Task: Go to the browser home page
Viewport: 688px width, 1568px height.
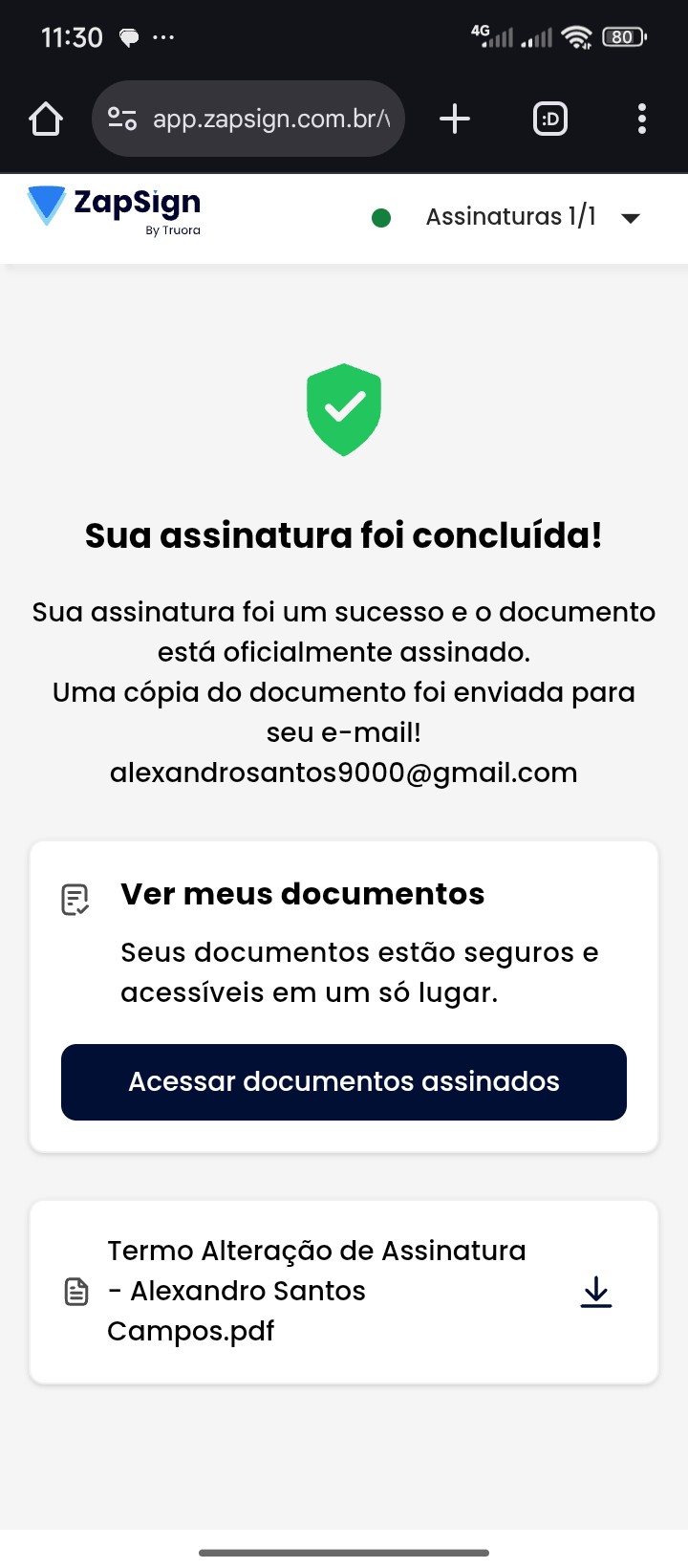Action: pos(46,120)
